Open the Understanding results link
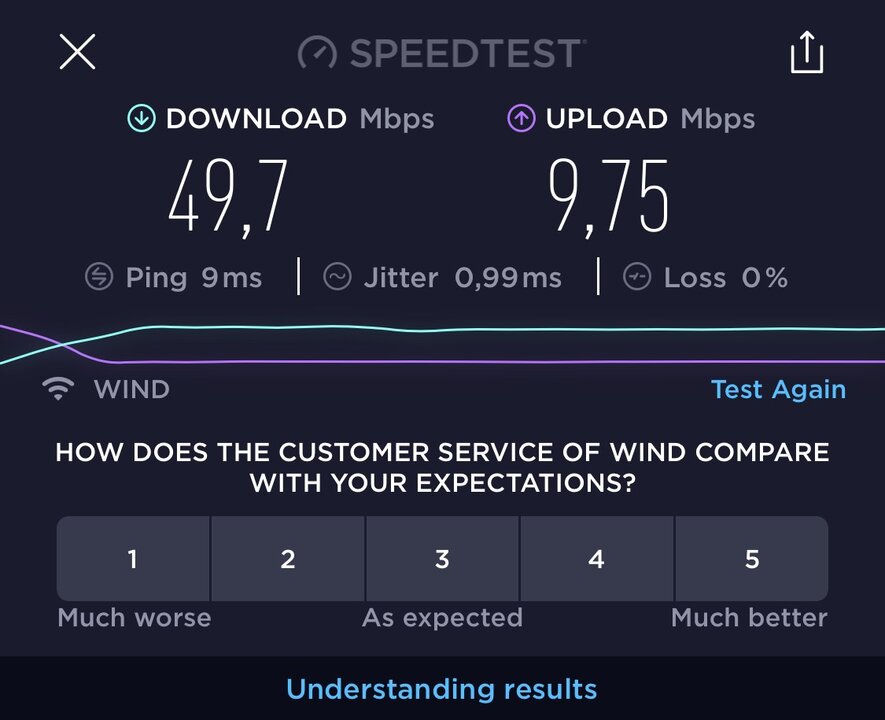The width and height of the screenshot is (885, 720). coord(442,689)
